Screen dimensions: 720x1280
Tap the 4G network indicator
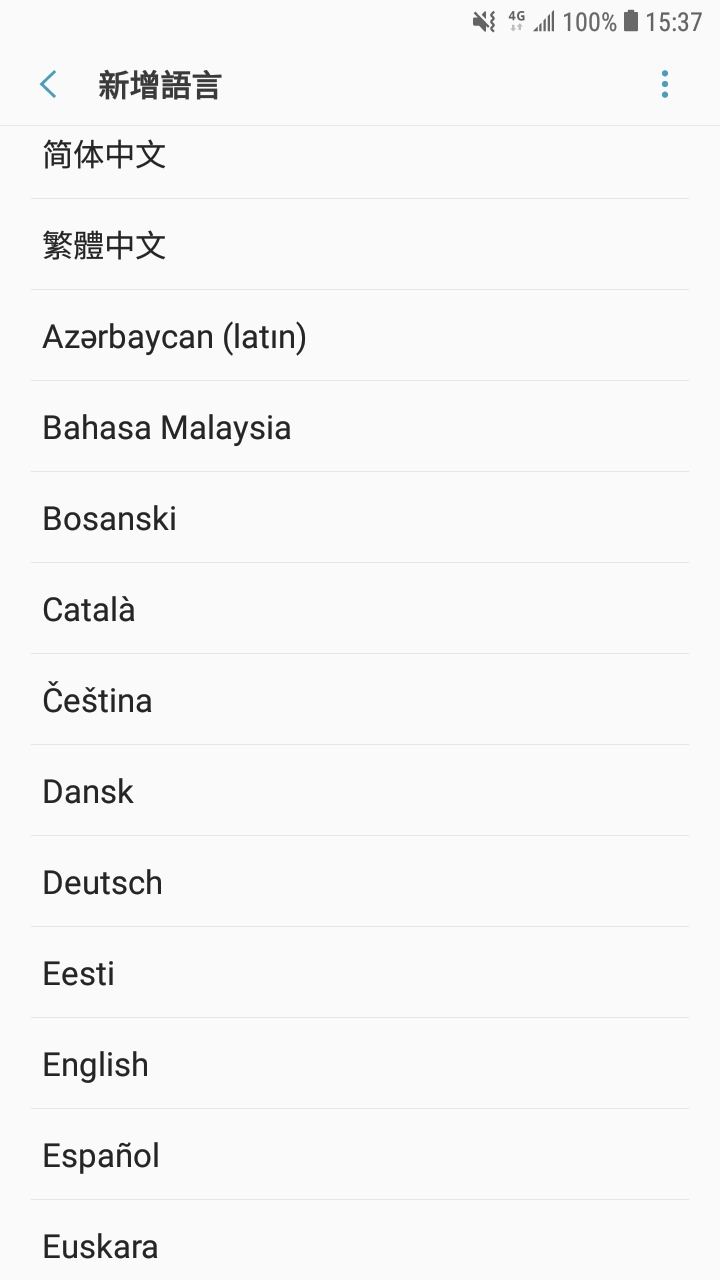pos(515,21)
